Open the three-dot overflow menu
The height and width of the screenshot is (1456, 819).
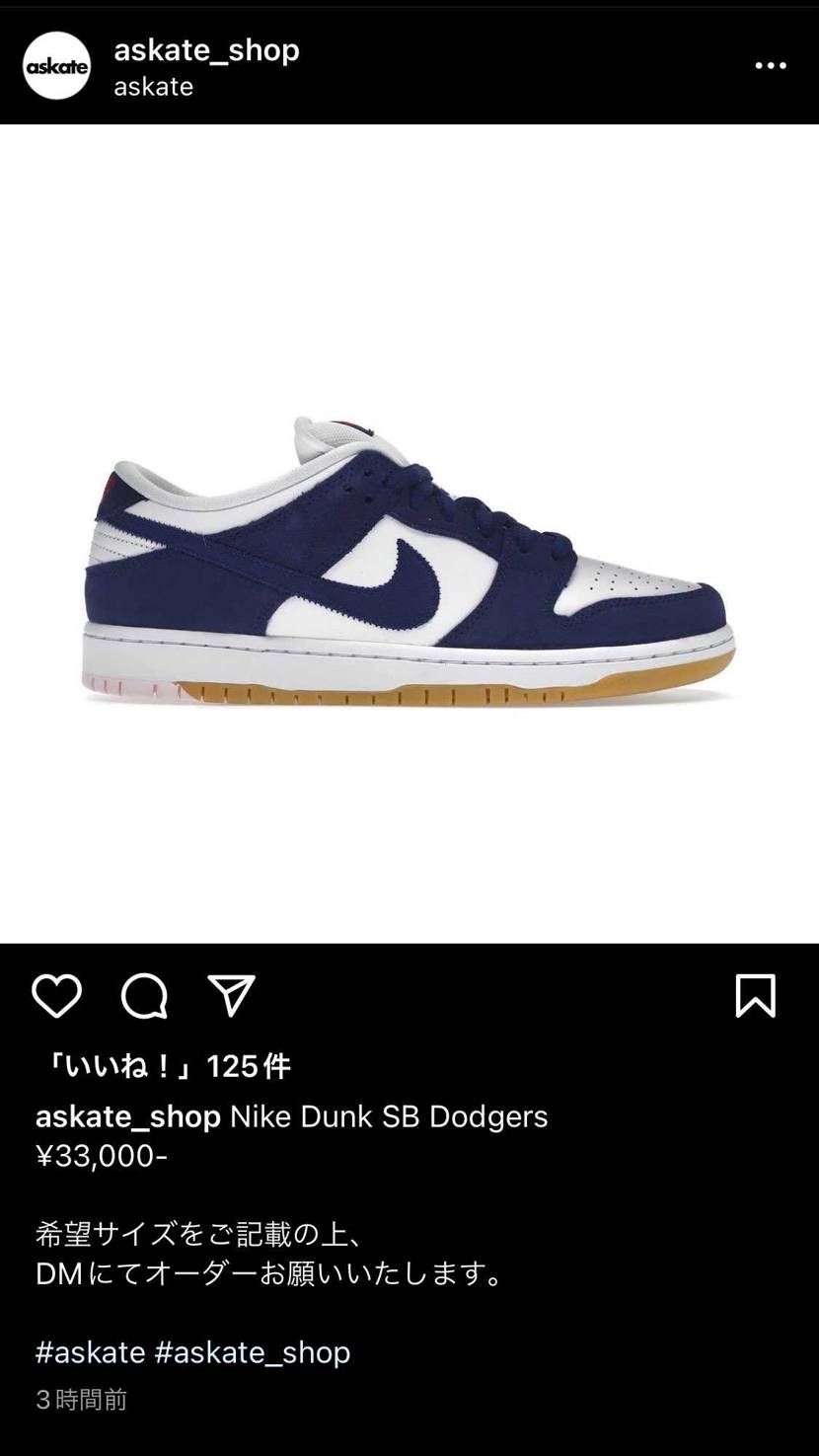(x=770, y=66)
